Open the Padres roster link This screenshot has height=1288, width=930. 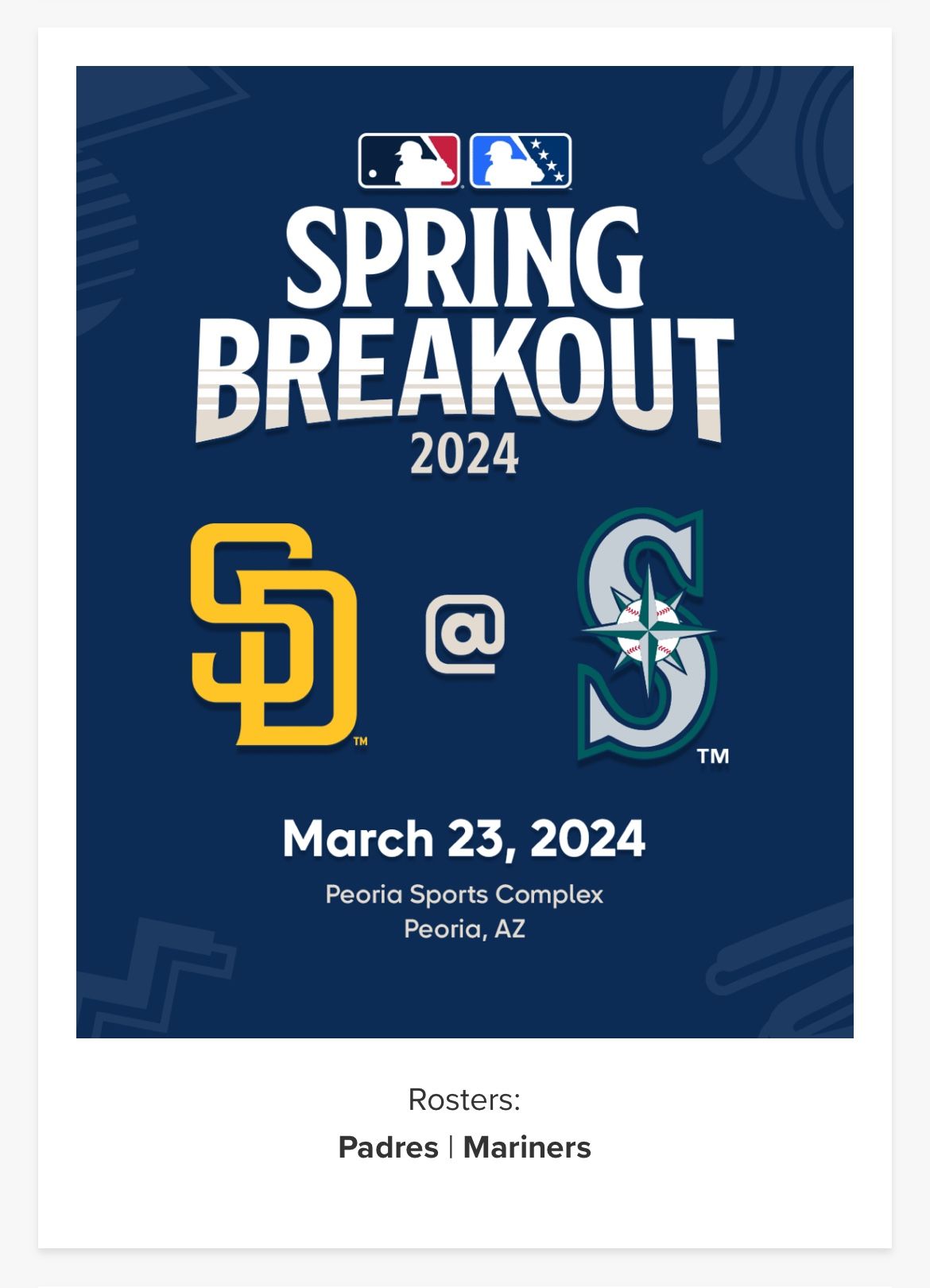(388, 1147)
